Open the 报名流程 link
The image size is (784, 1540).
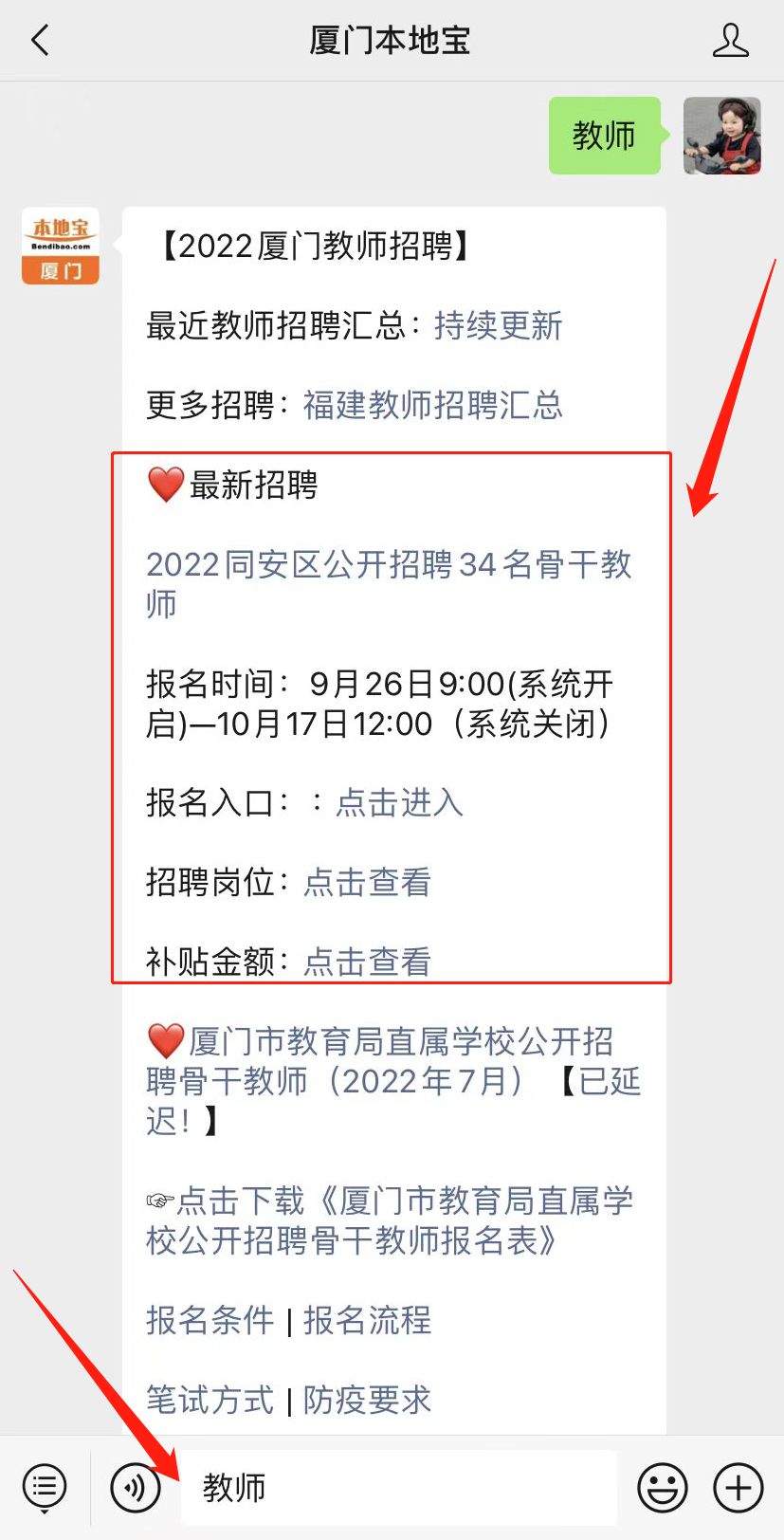pos(367,1319)
